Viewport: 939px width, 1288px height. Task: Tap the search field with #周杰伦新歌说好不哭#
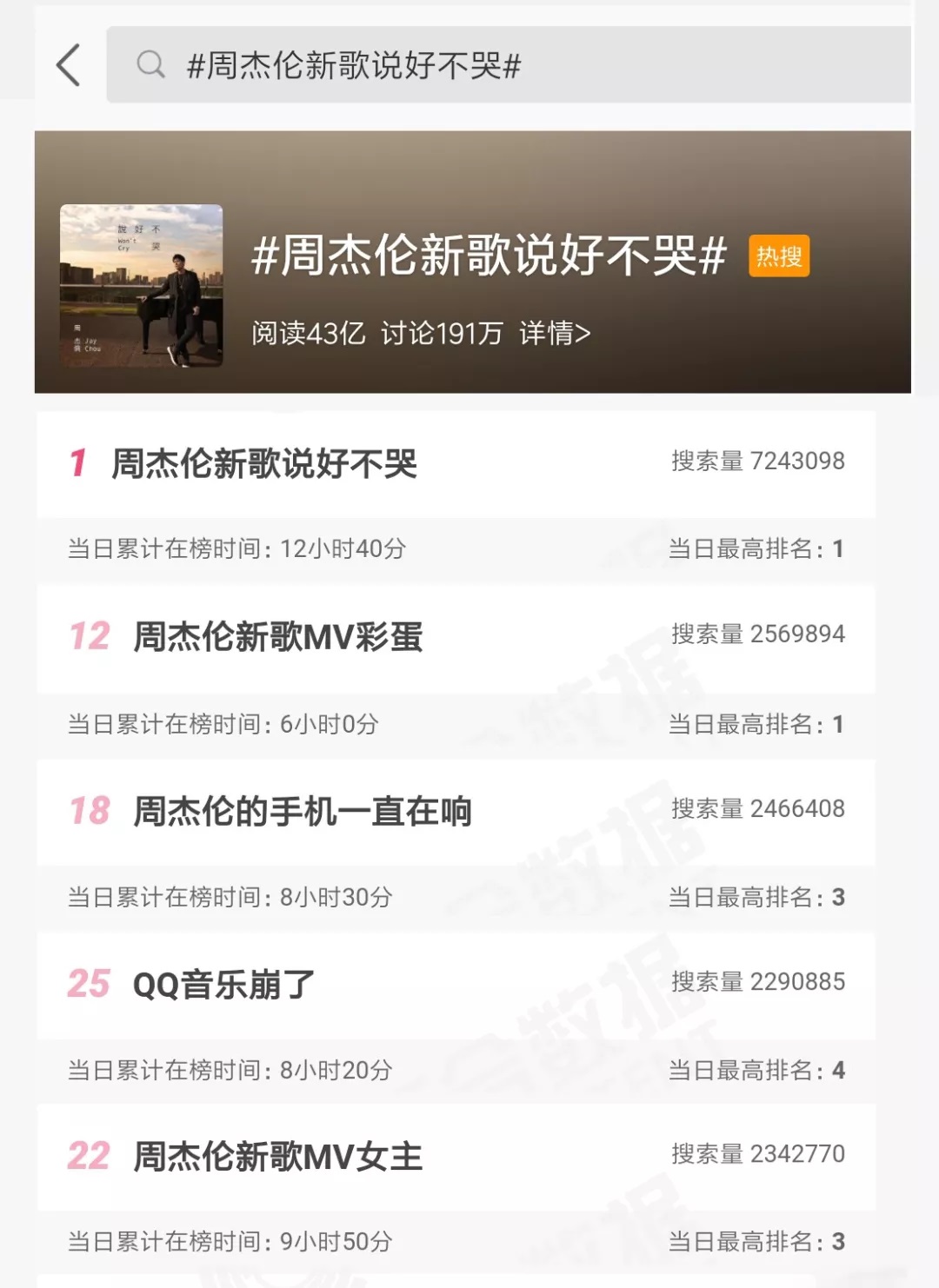pos(508,65)
